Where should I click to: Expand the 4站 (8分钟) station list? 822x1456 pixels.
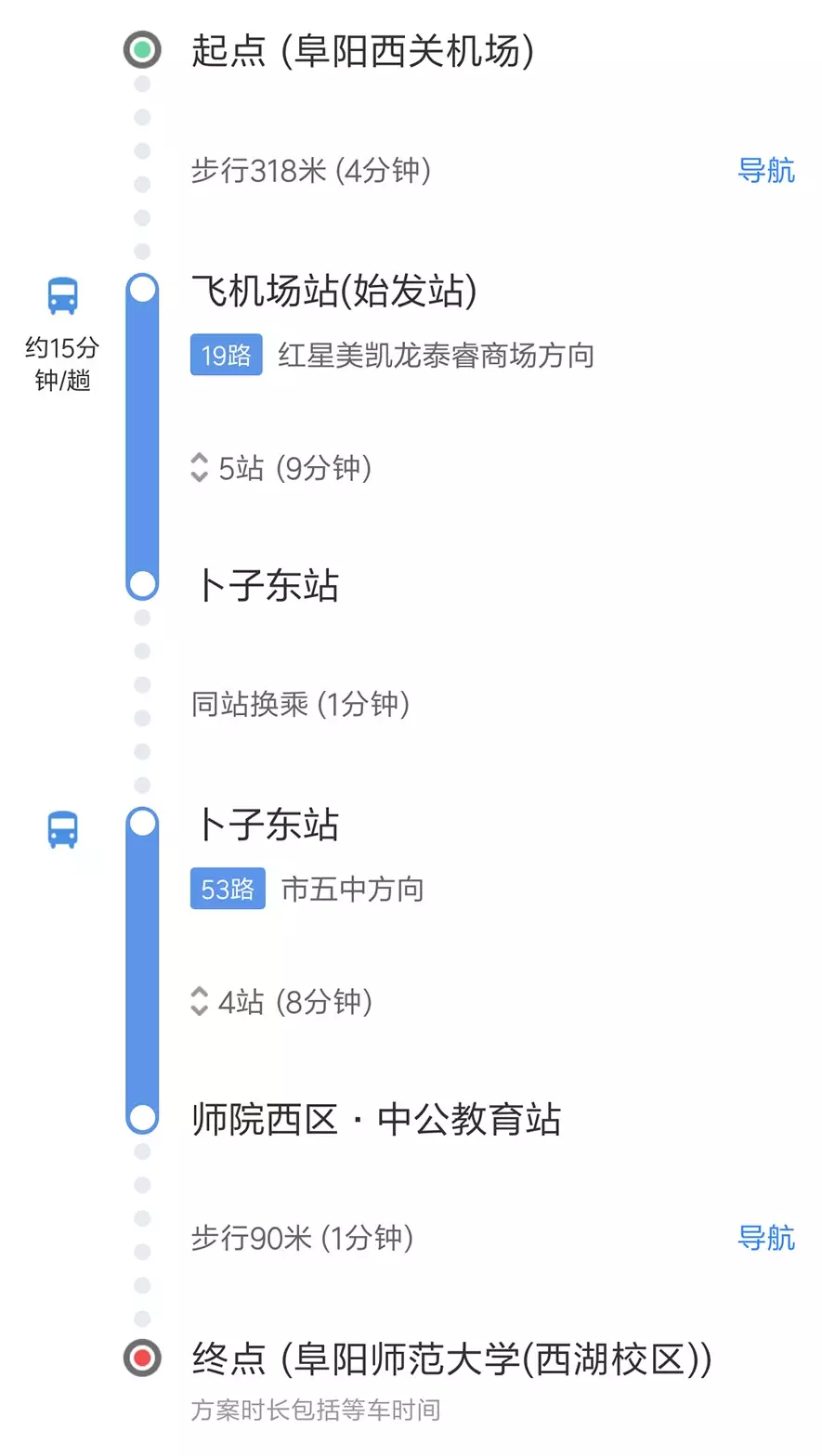(199, 1002)
